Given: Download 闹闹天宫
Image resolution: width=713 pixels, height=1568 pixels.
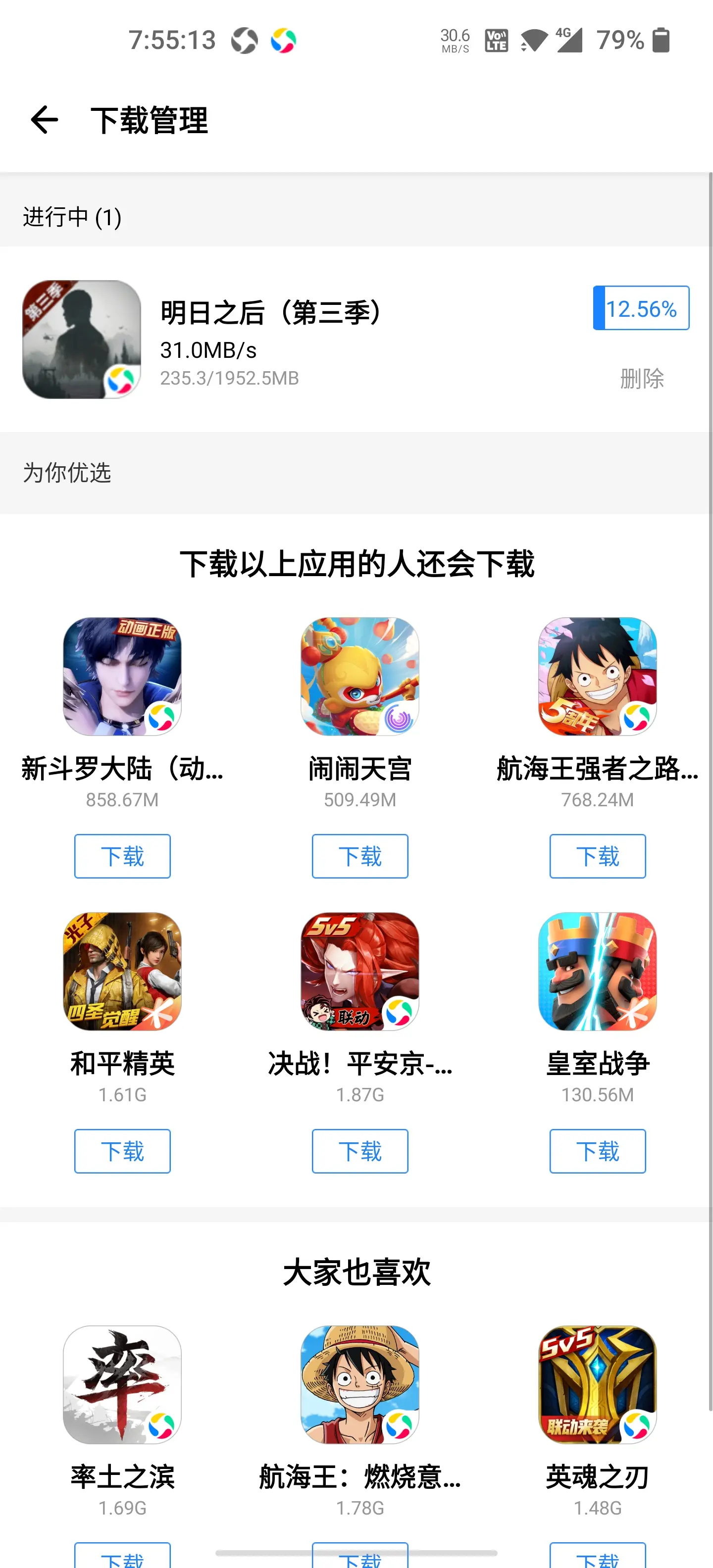Looking at the screenshot, I should 360,856.
